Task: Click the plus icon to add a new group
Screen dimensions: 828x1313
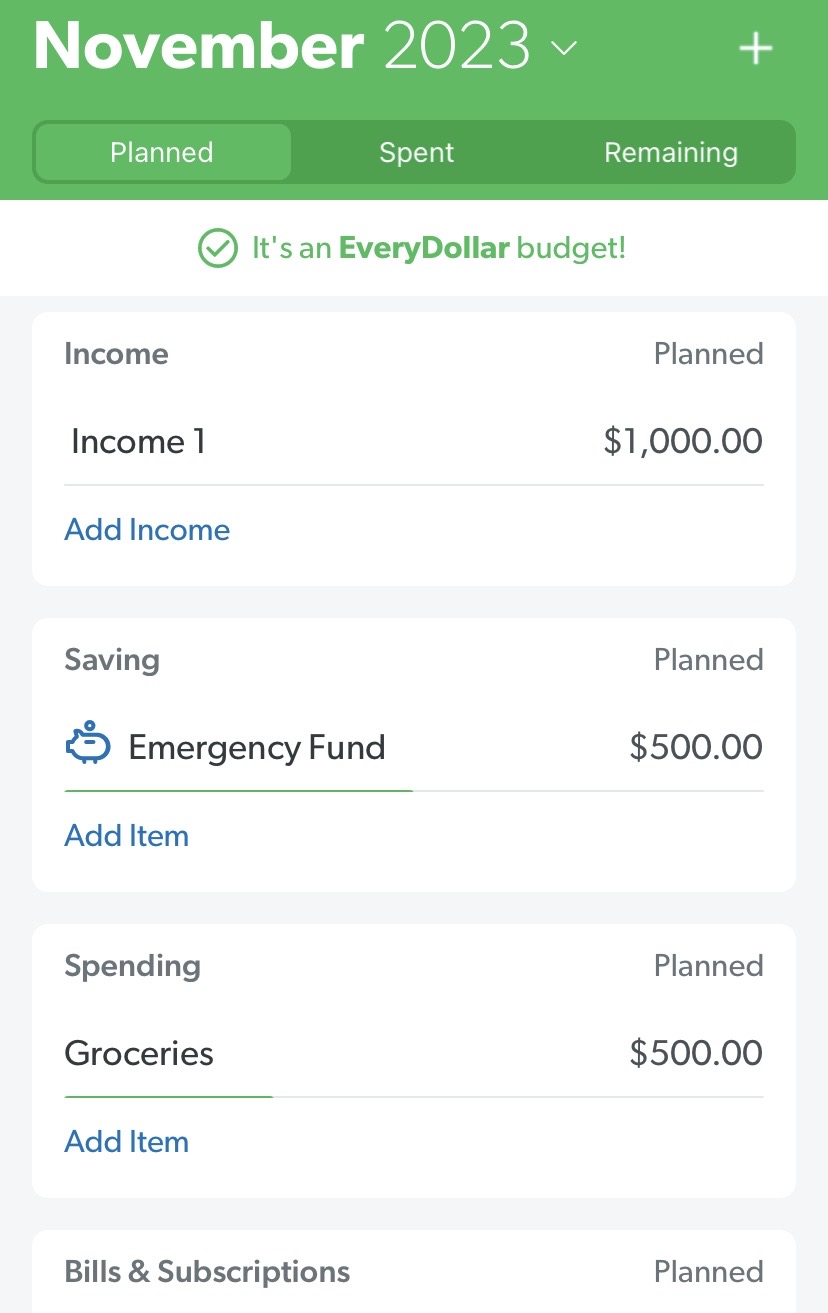Action: tap(756, 47)
